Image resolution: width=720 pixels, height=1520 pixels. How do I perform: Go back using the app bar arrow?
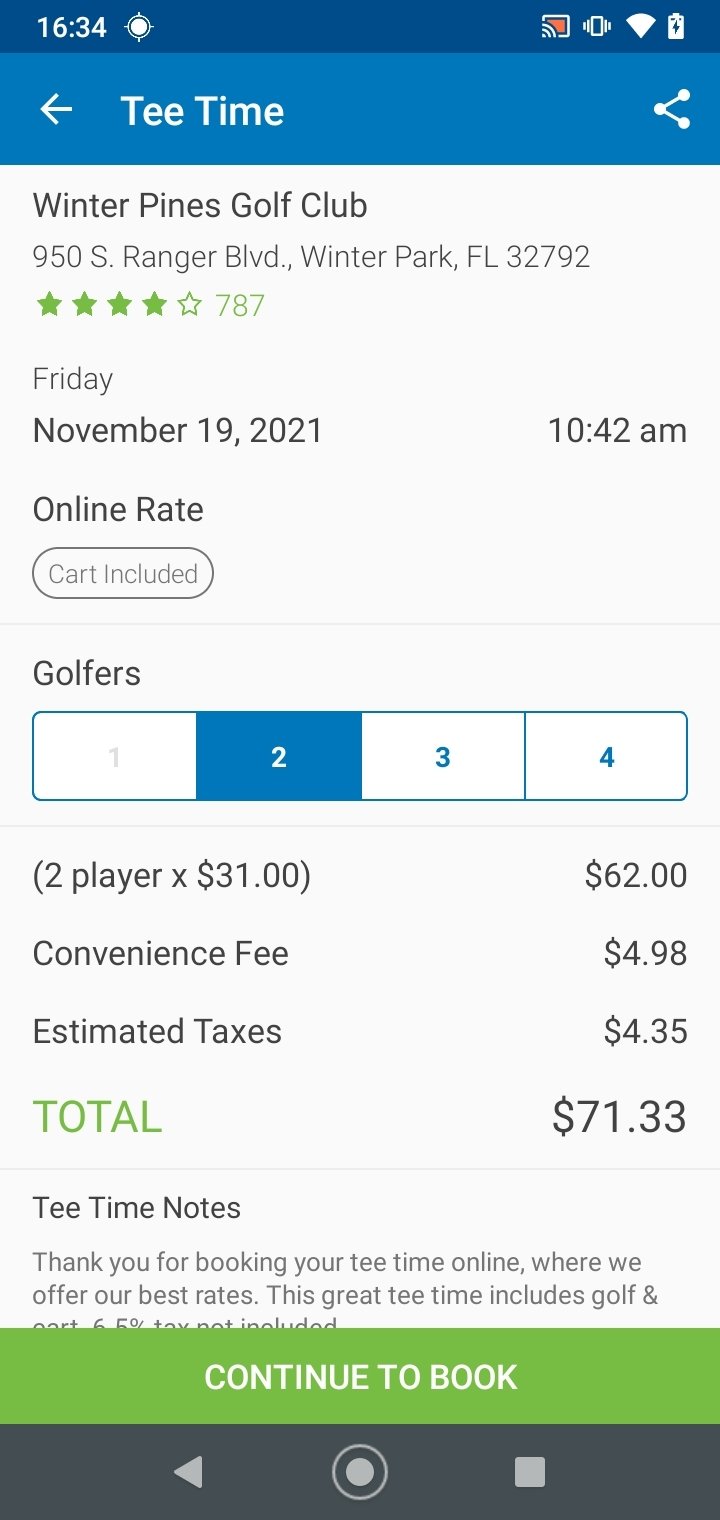click(x=56, y=110)
